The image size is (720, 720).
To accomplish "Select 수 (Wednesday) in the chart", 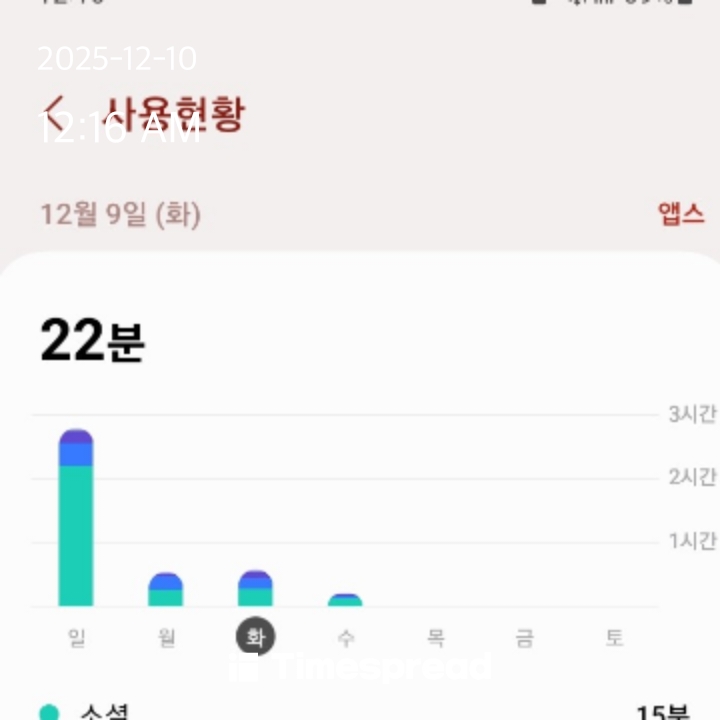I will [x=345, y=637].
